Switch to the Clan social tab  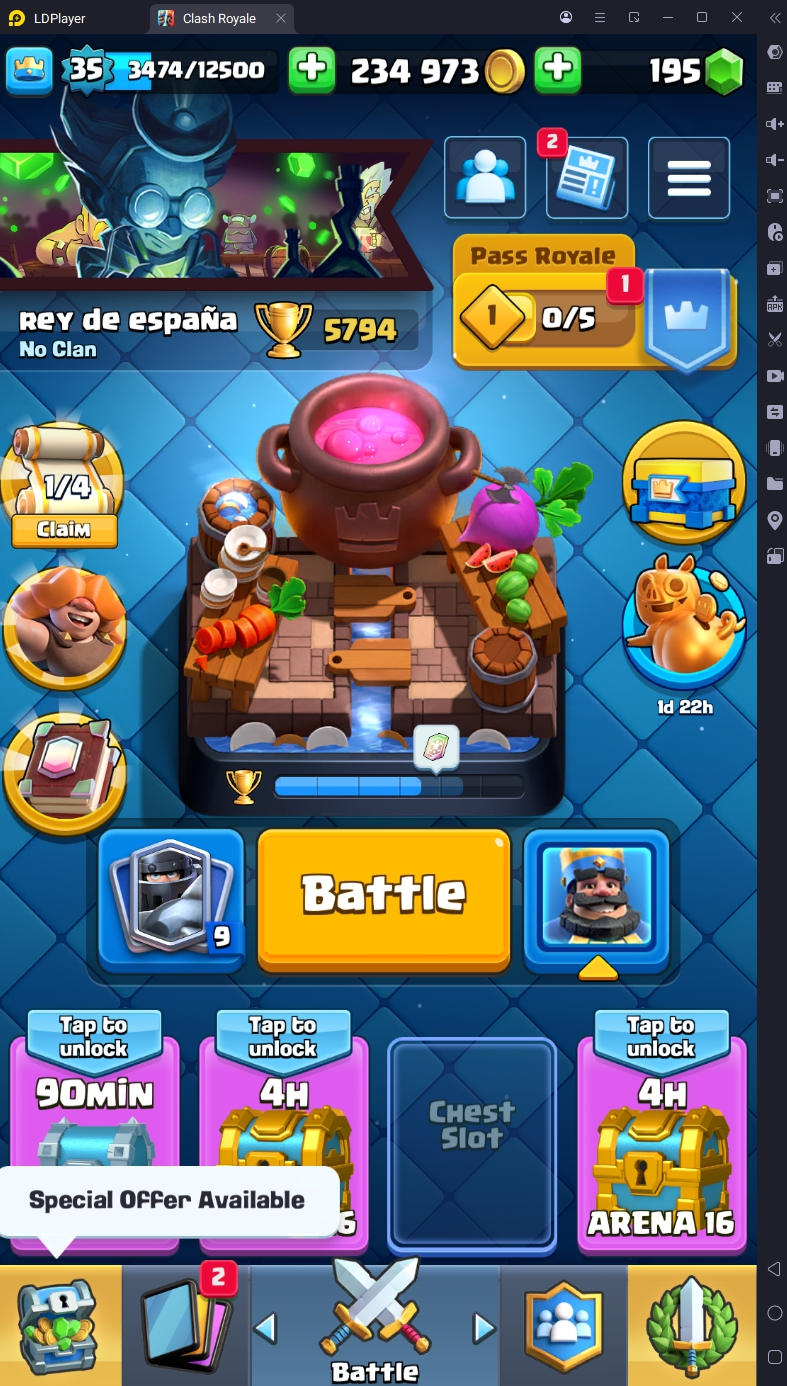(x=564, y=1325)
